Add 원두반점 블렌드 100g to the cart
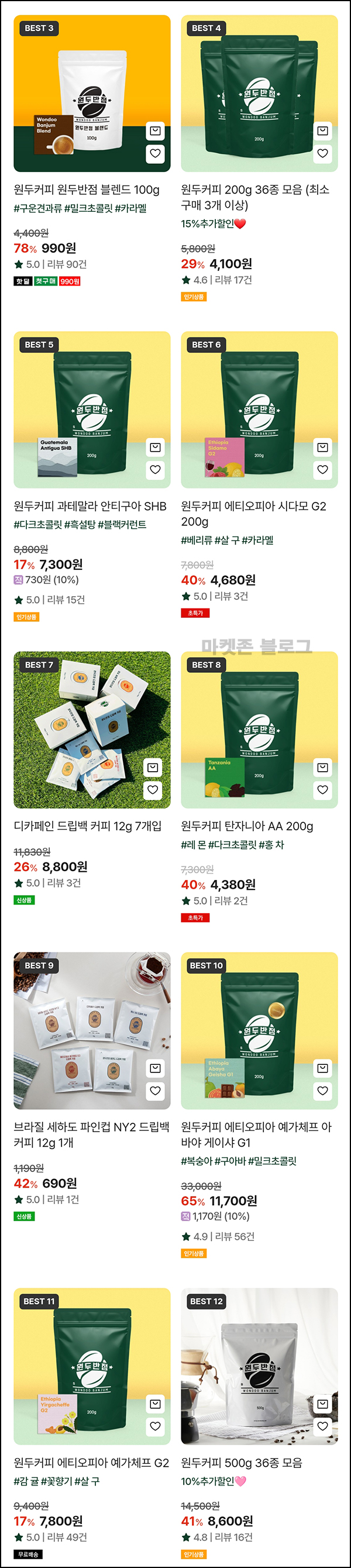Viewport: 351px width, 1568px height. (x=155, y=131)
